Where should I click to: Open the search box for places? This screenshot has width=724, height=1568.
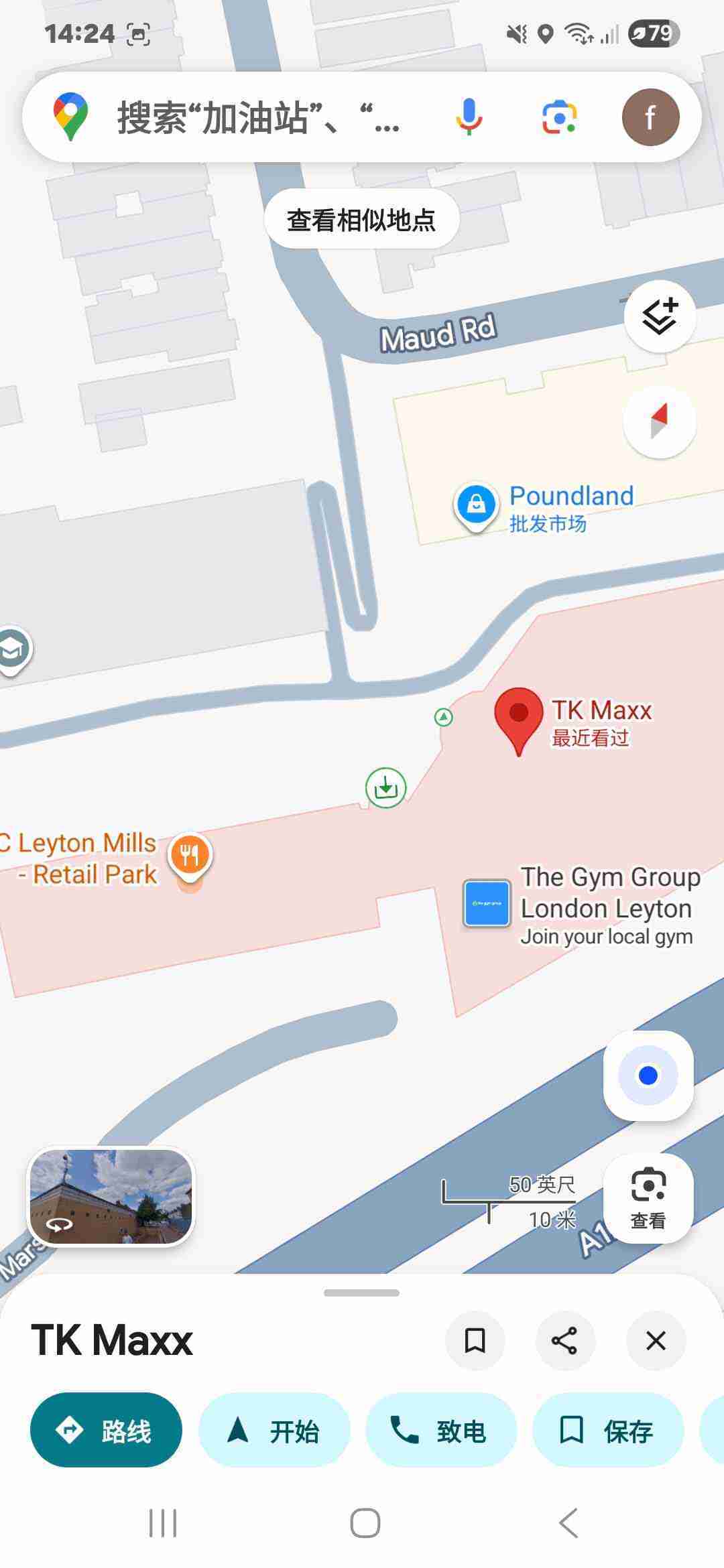pyautogui.click(x=258, y=117)
